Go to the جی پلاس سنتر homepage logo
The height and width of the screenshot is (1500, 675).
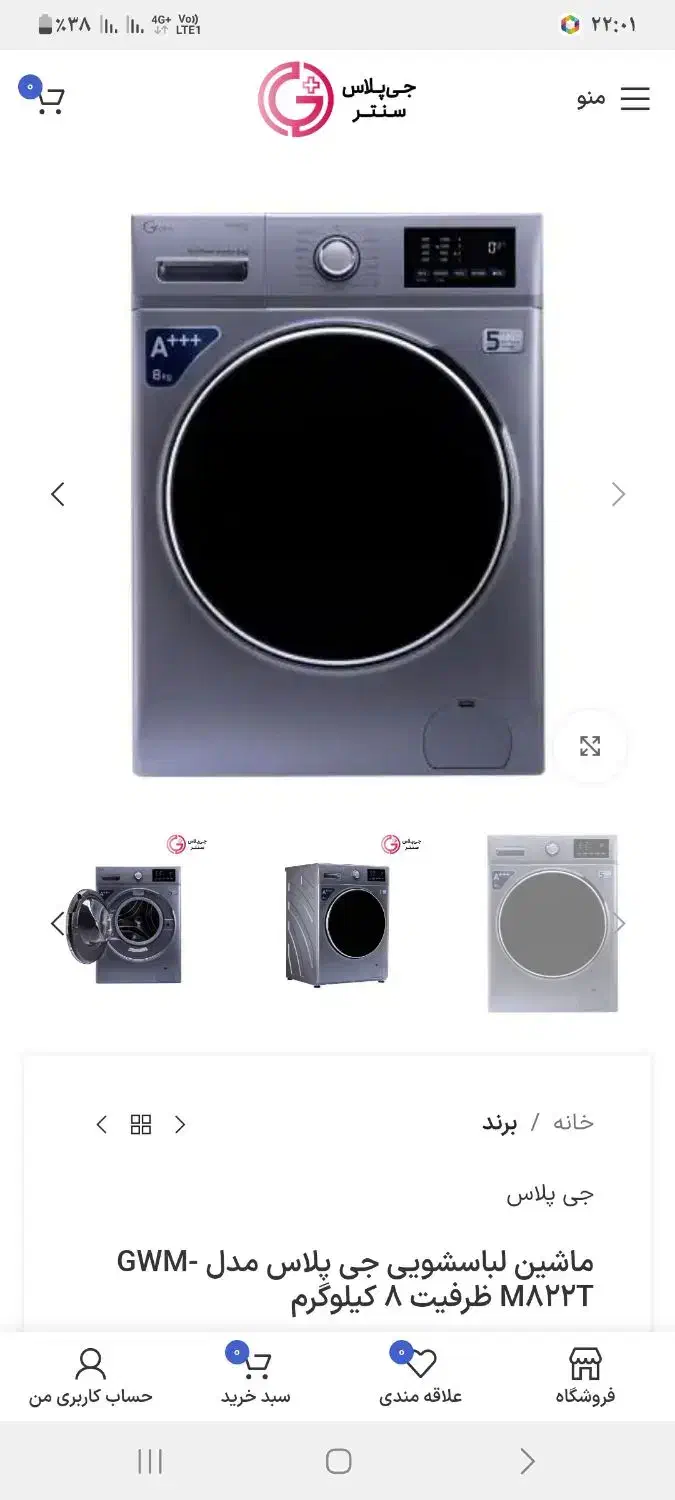336,98
